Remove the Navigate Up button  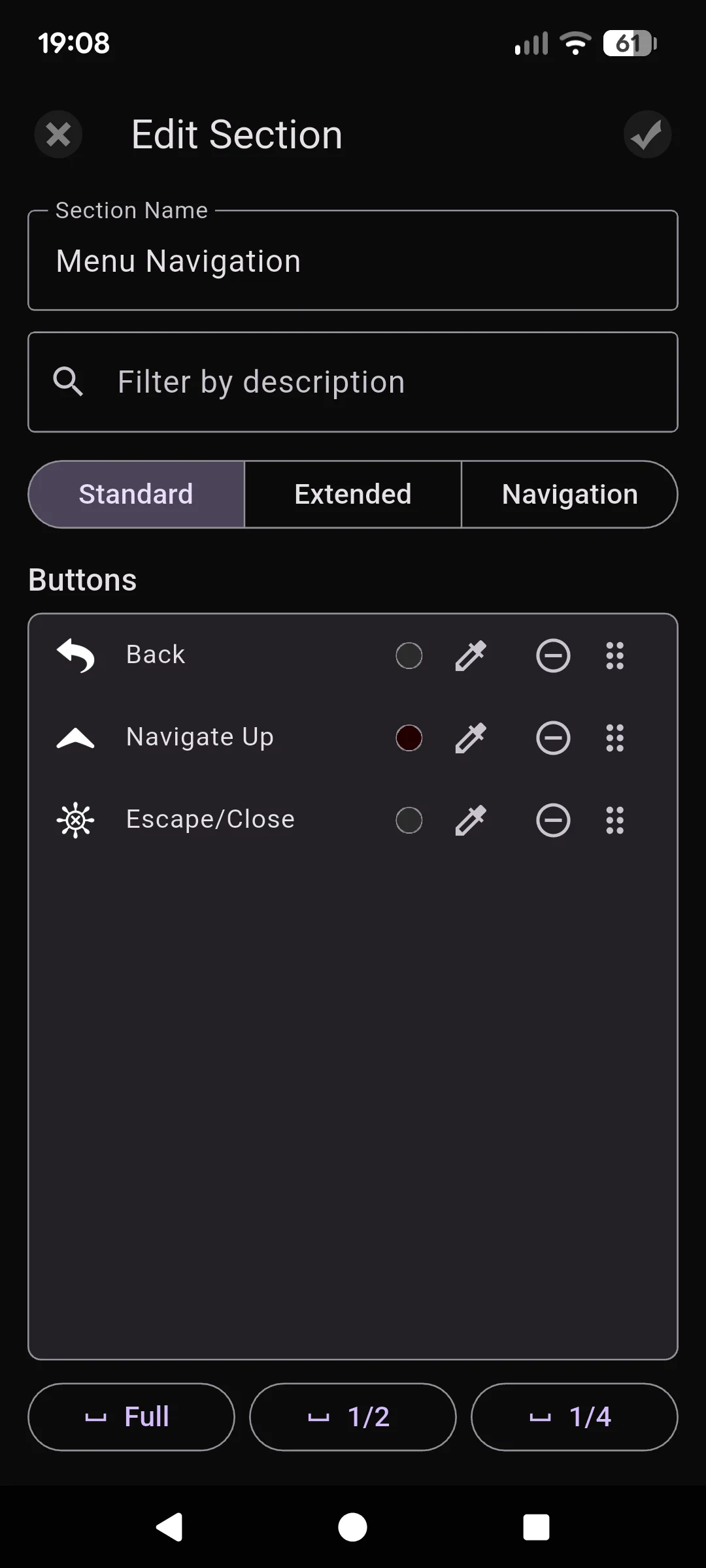pyautogui.click(x=552, y=738)
